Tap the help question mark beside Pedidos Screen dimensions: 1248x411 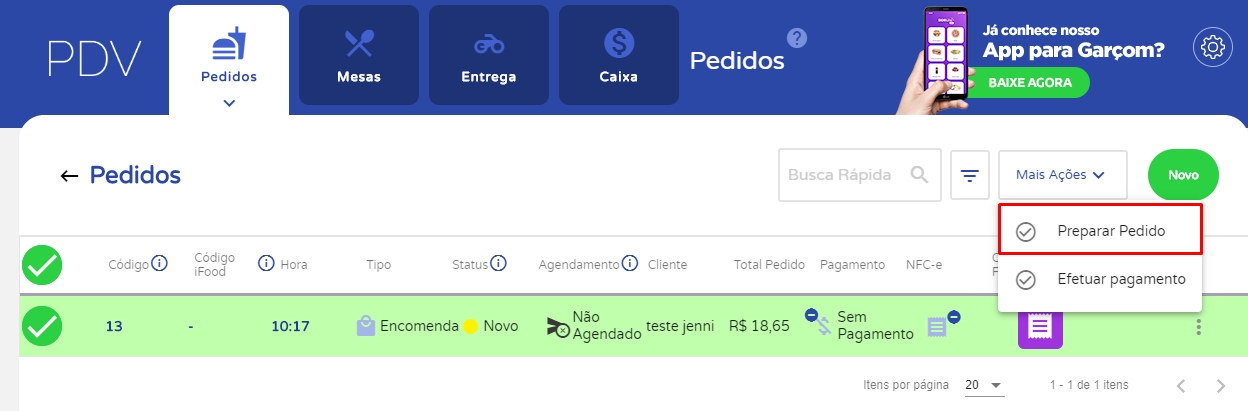(x=796, y=38)
